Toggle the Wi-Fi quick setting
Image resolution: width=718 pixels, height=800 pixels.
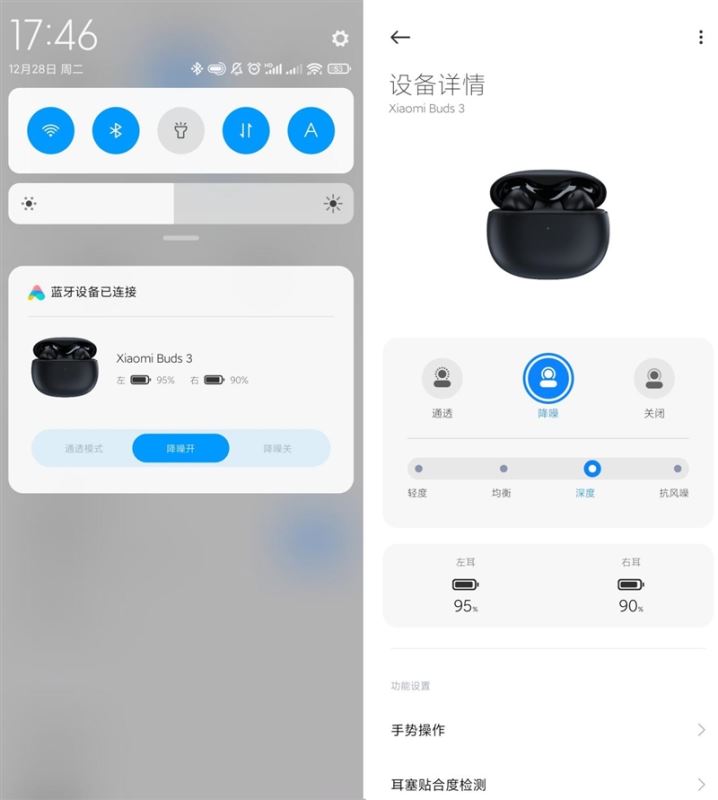coord(51,131)
